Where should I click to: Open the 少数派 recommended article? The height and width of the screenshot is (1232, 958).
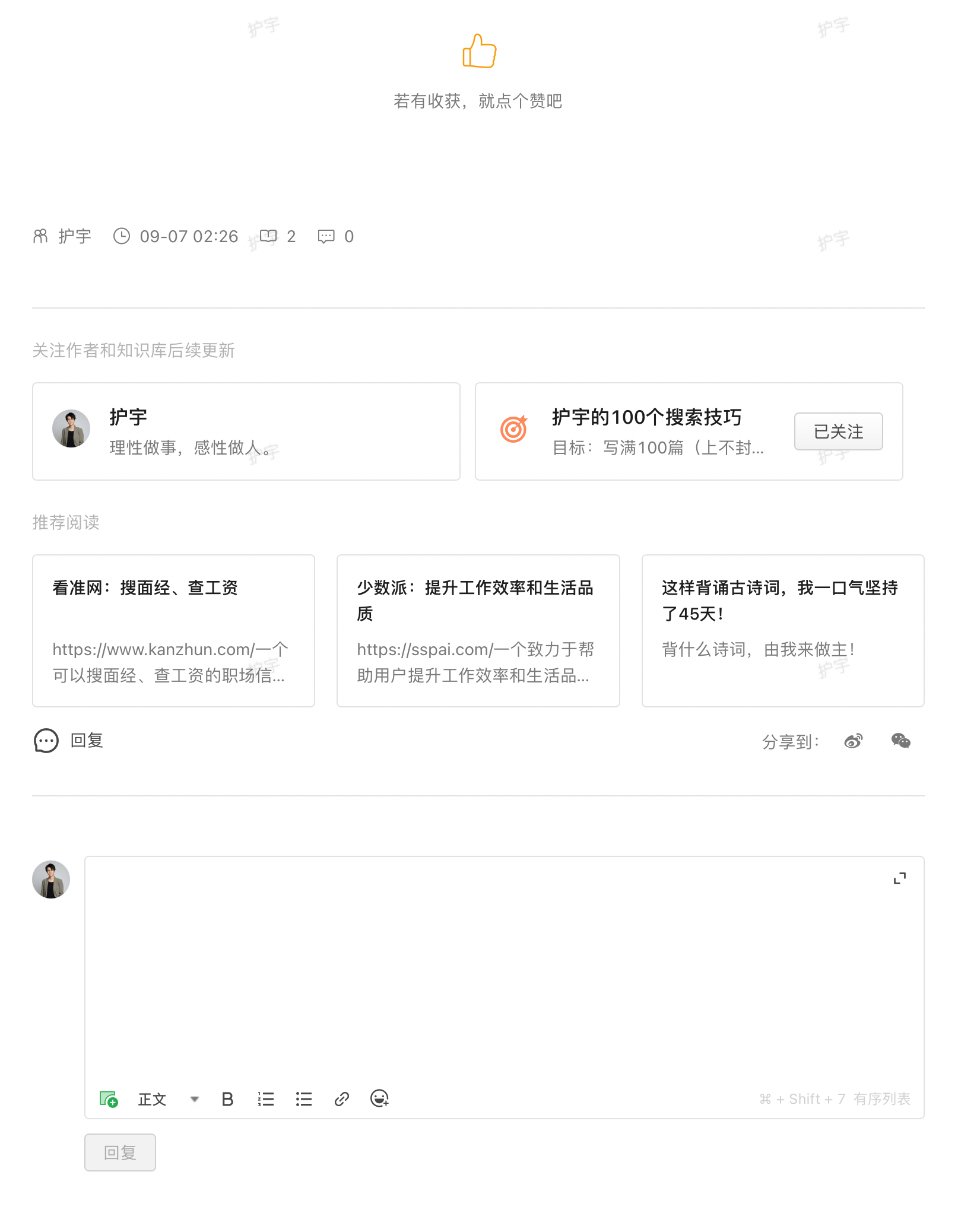coord(478,630)
